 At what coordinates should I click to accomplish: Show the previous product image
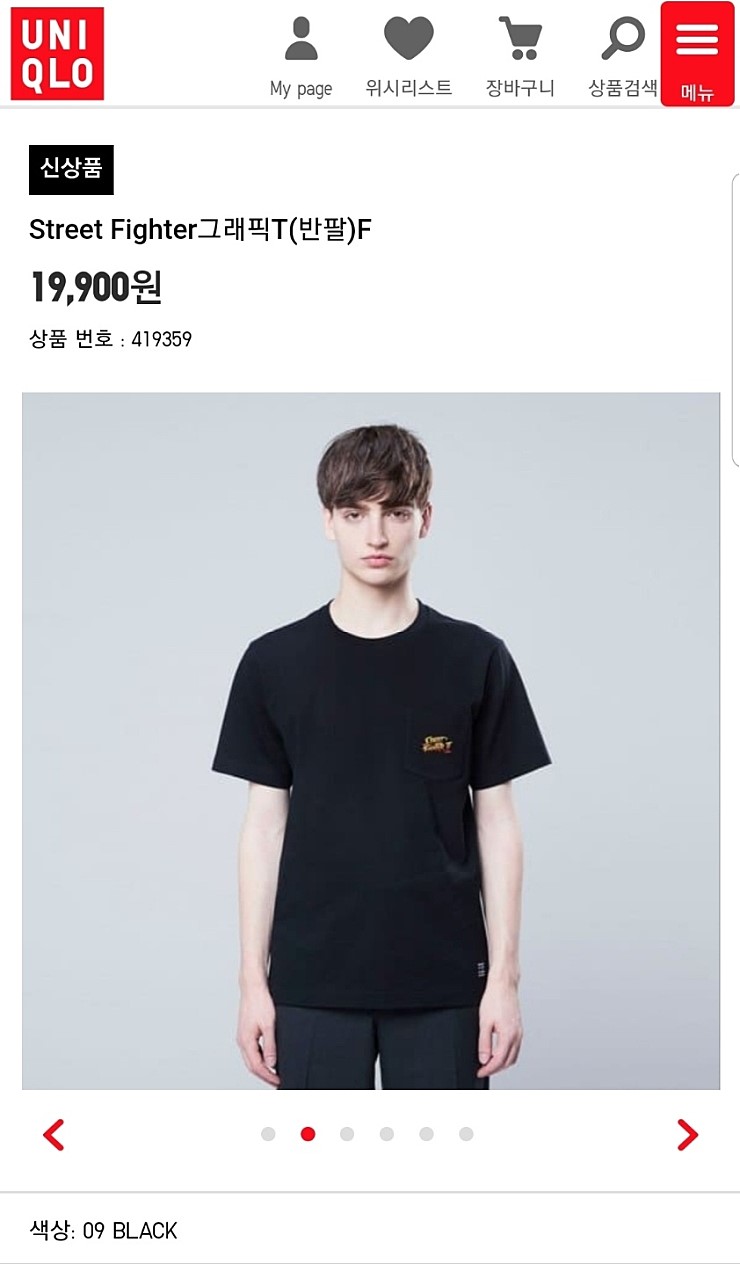click(54, 1135)
